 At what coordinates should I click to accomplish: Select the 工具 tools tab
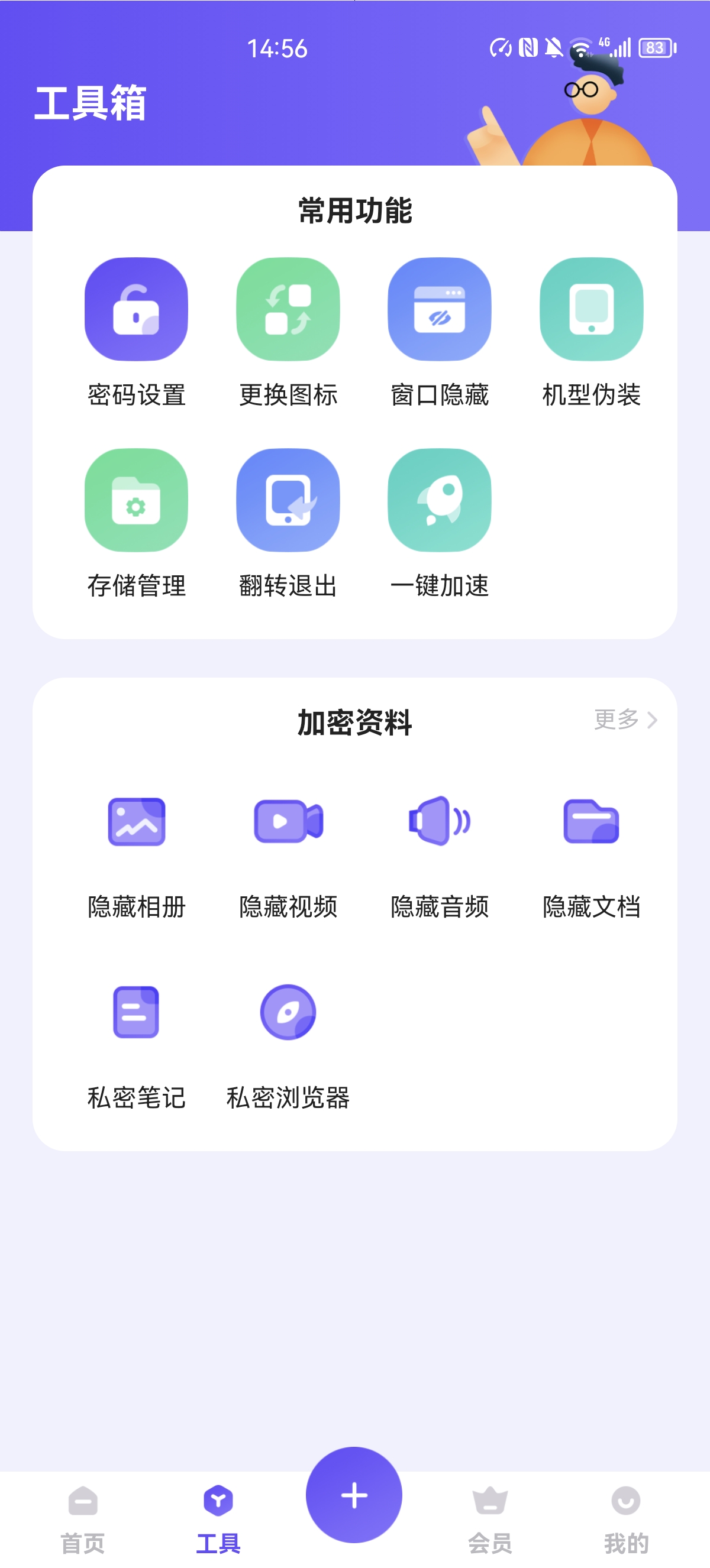(x=218, y=1515)
